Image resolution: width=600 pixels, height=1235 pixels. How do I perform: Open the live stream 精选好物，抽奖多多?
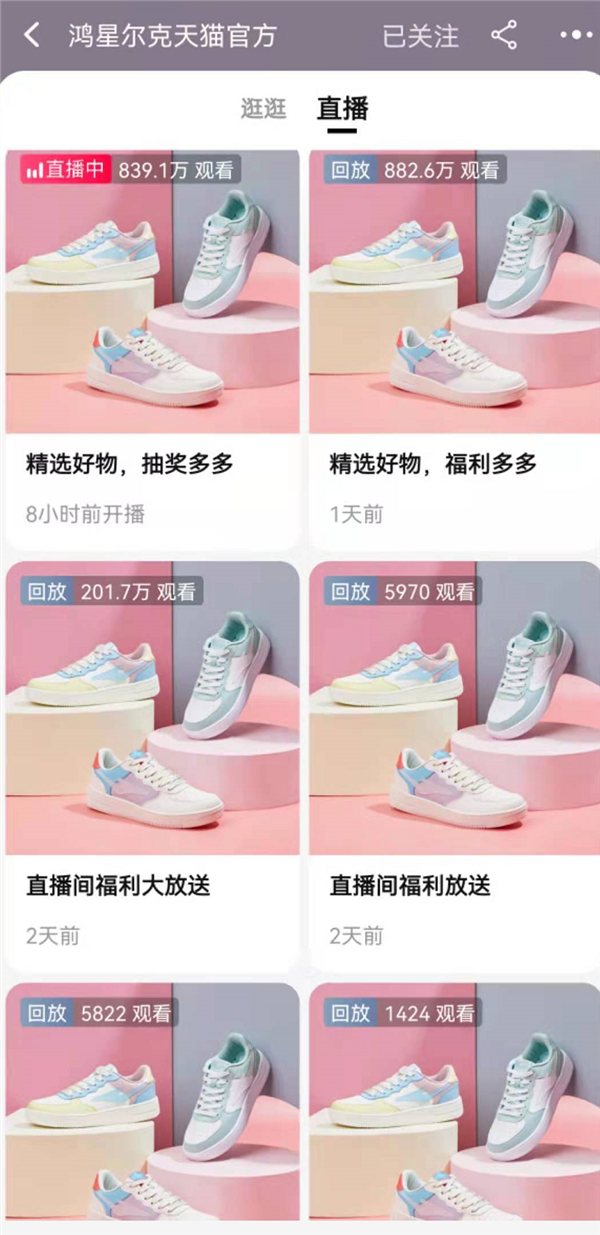coord(152,350)
